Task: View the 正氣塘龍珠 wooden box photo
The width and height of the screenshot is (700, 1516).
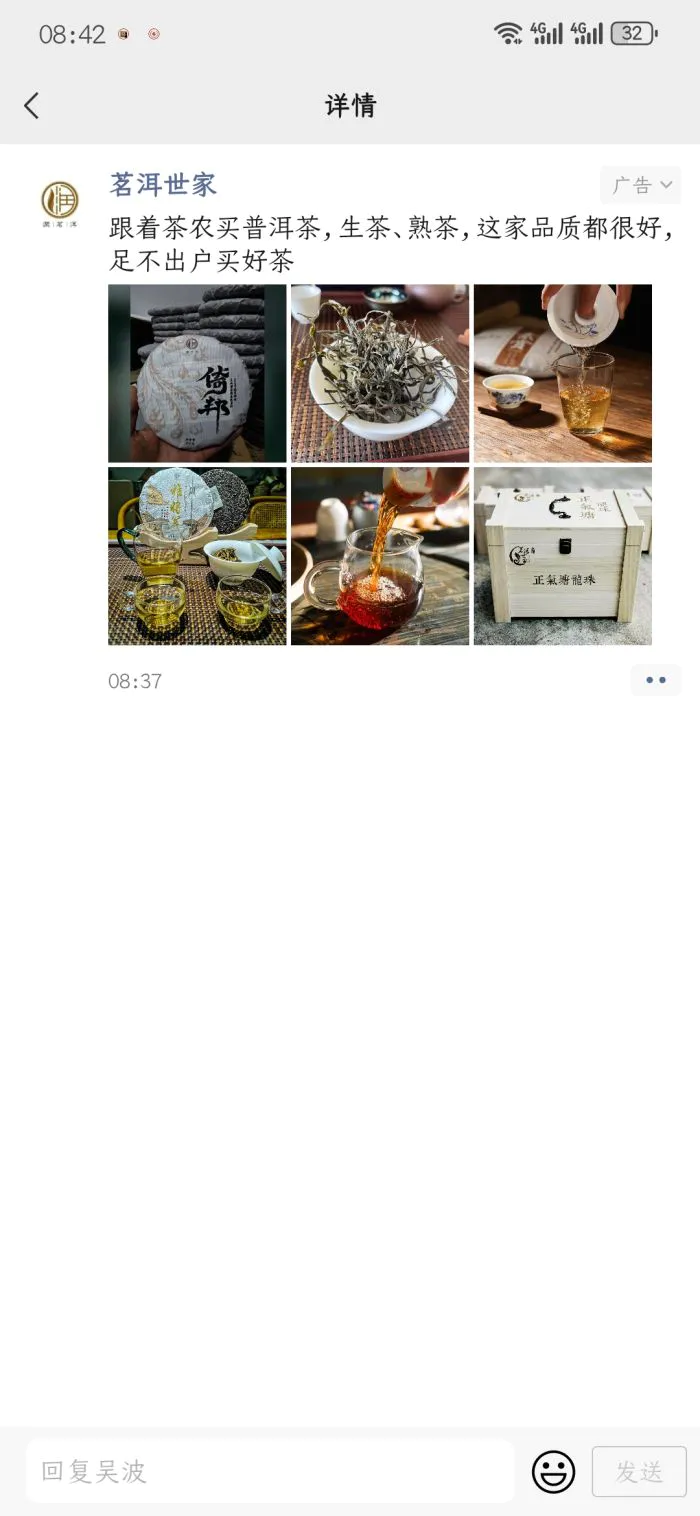Action: coord(563,556)
